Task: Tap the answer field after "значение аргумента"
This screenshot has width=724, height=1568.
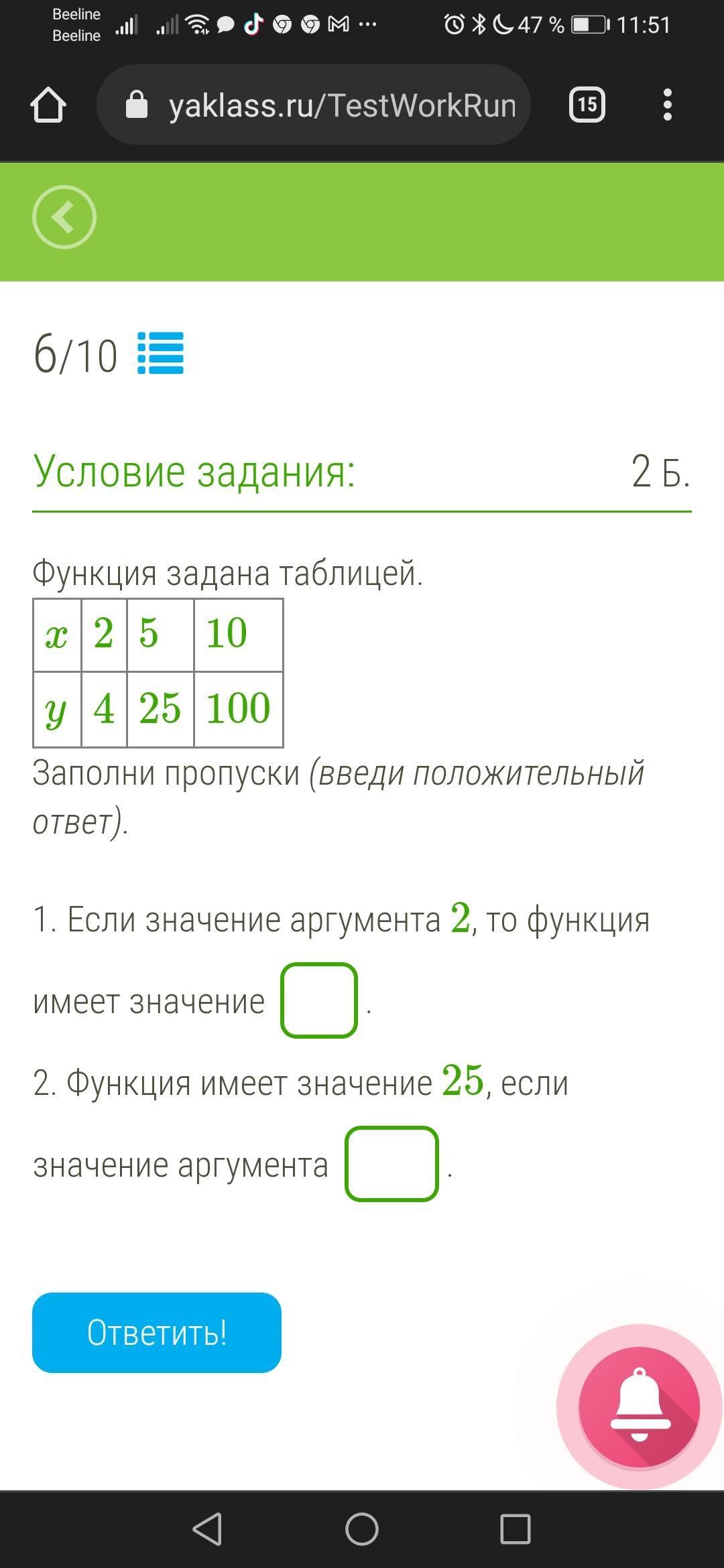Action: tap(391, 1164)
